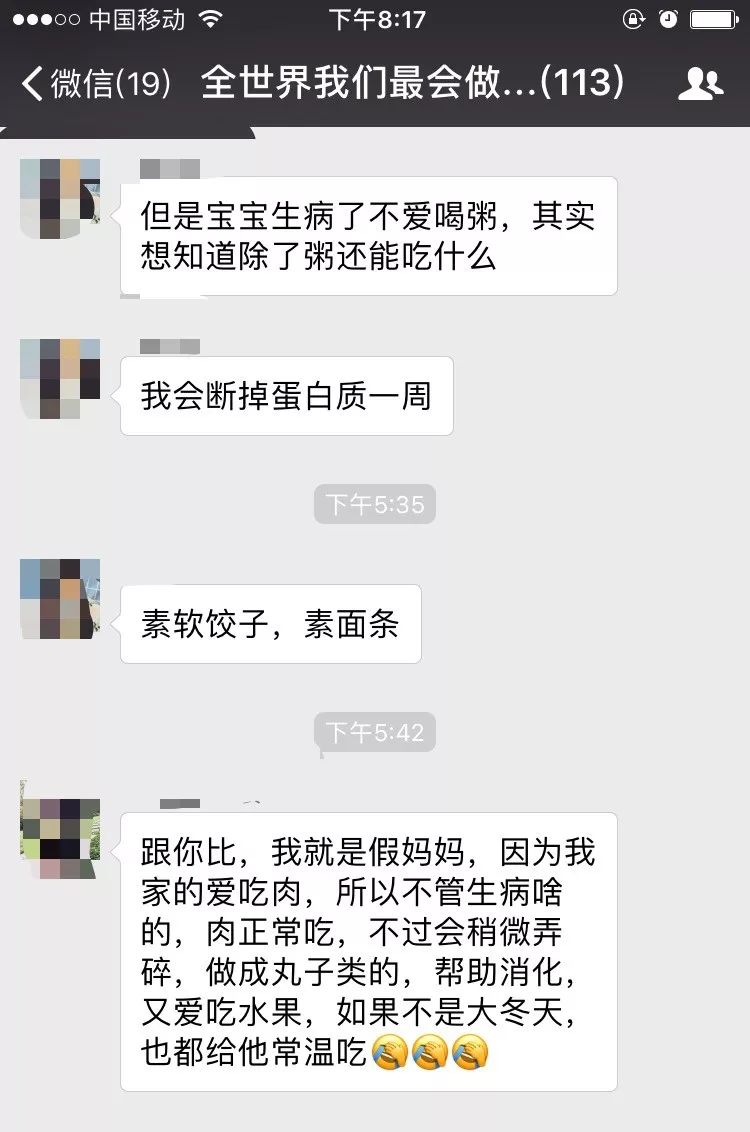Open the avatar next to 素软饺子 message
Screen dimensions: 750x1132
pyautogui.click(x=57, y=598)
